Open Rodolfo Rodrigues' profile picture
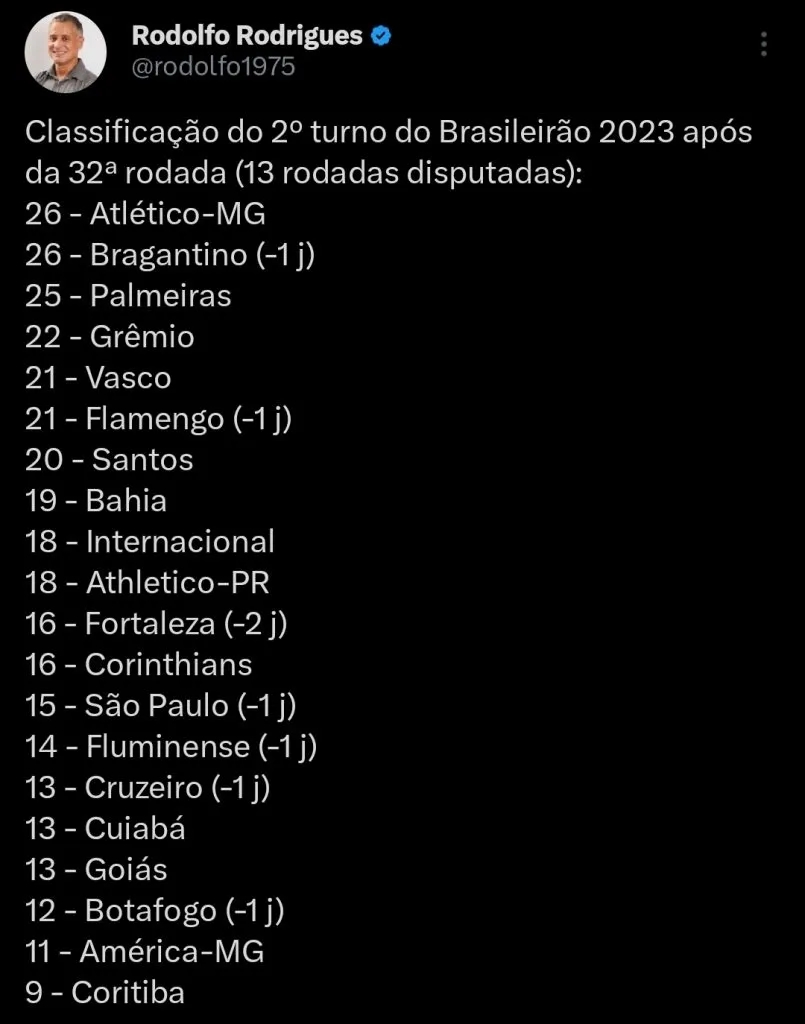The width and height of the screenshot is (805, 1024). [x=66, y=53]
